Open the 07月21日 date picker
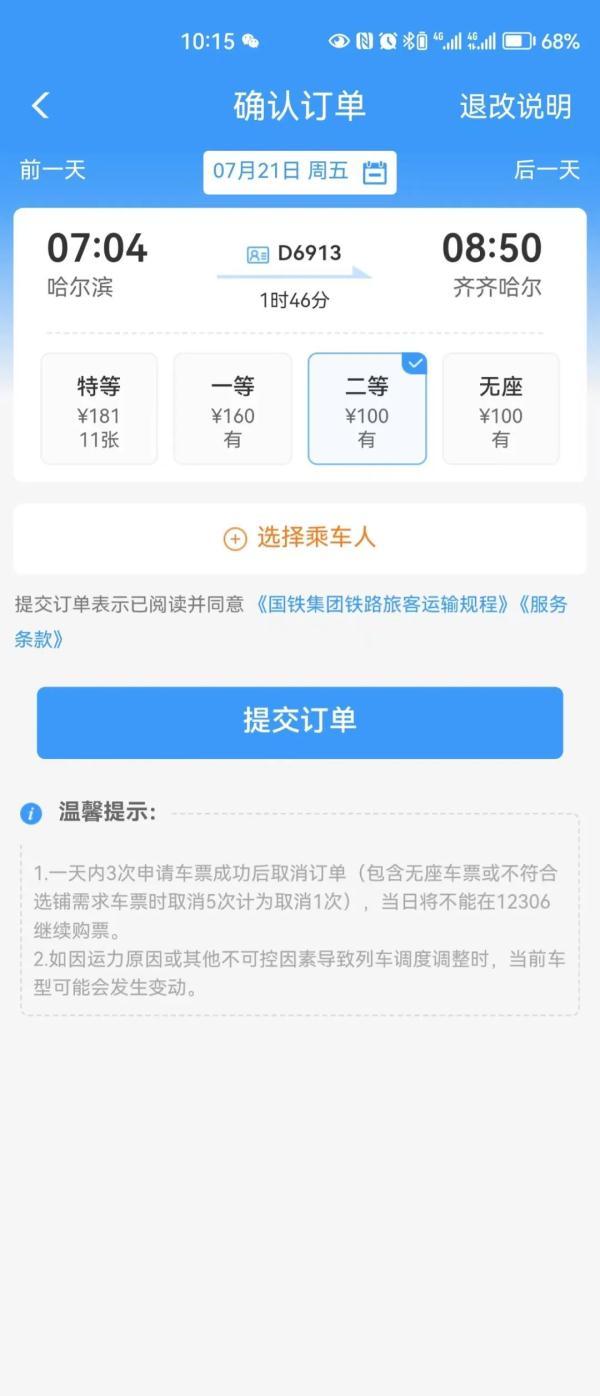 [x=299, y=172]
